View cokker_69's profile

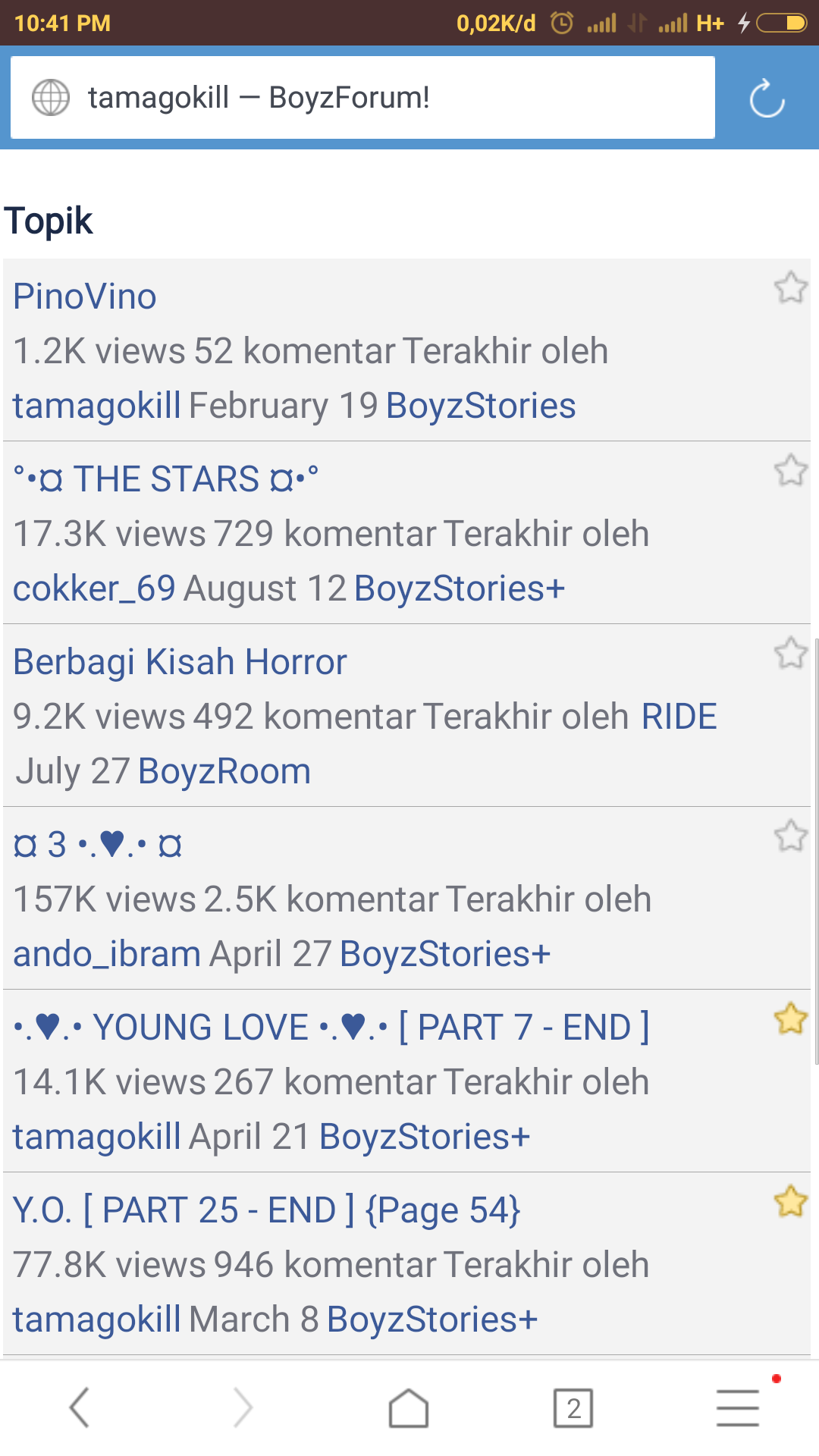pos(94,588)
